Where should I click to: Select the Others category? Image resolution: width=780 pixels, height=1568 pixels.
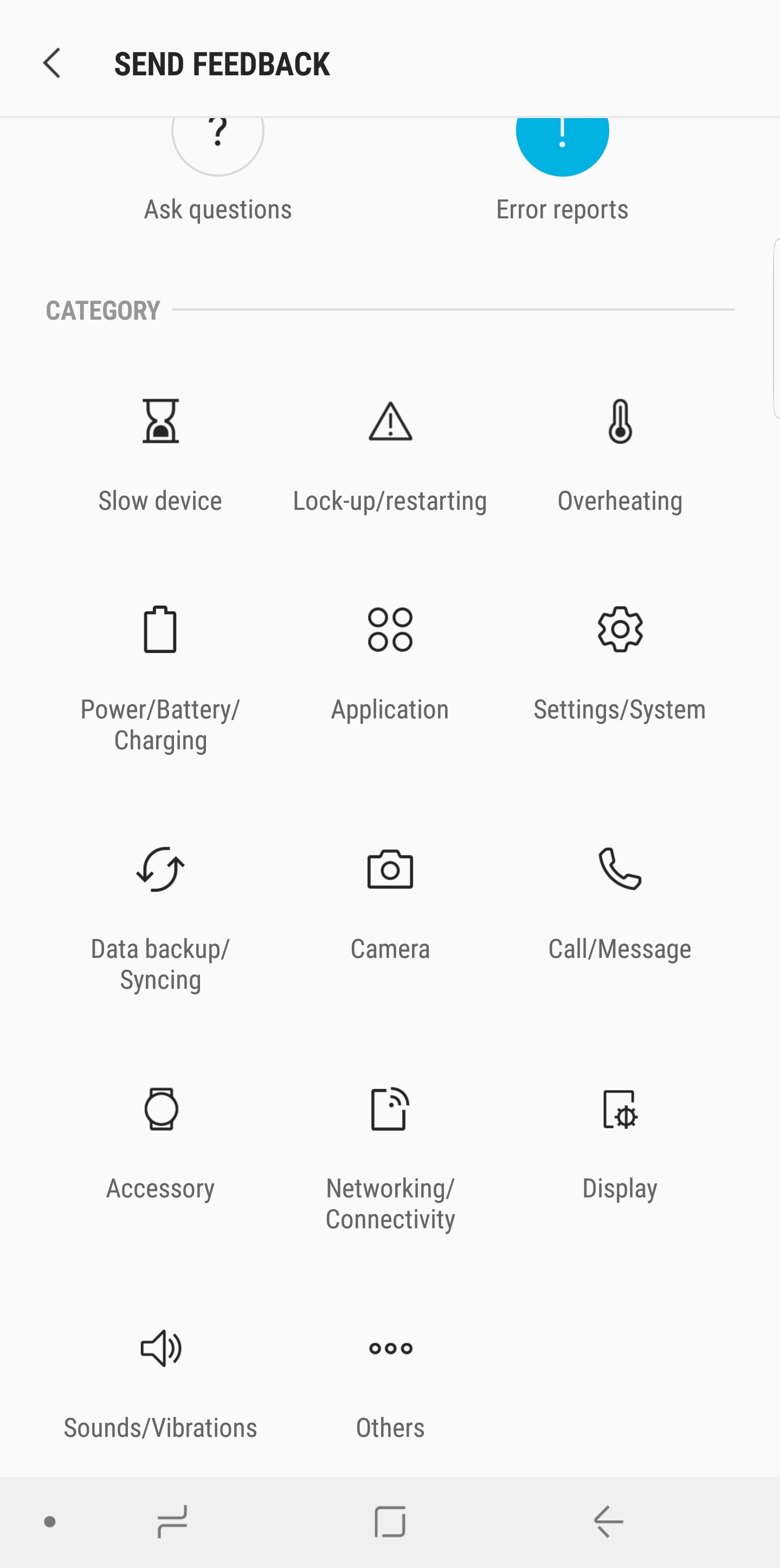390,1382
